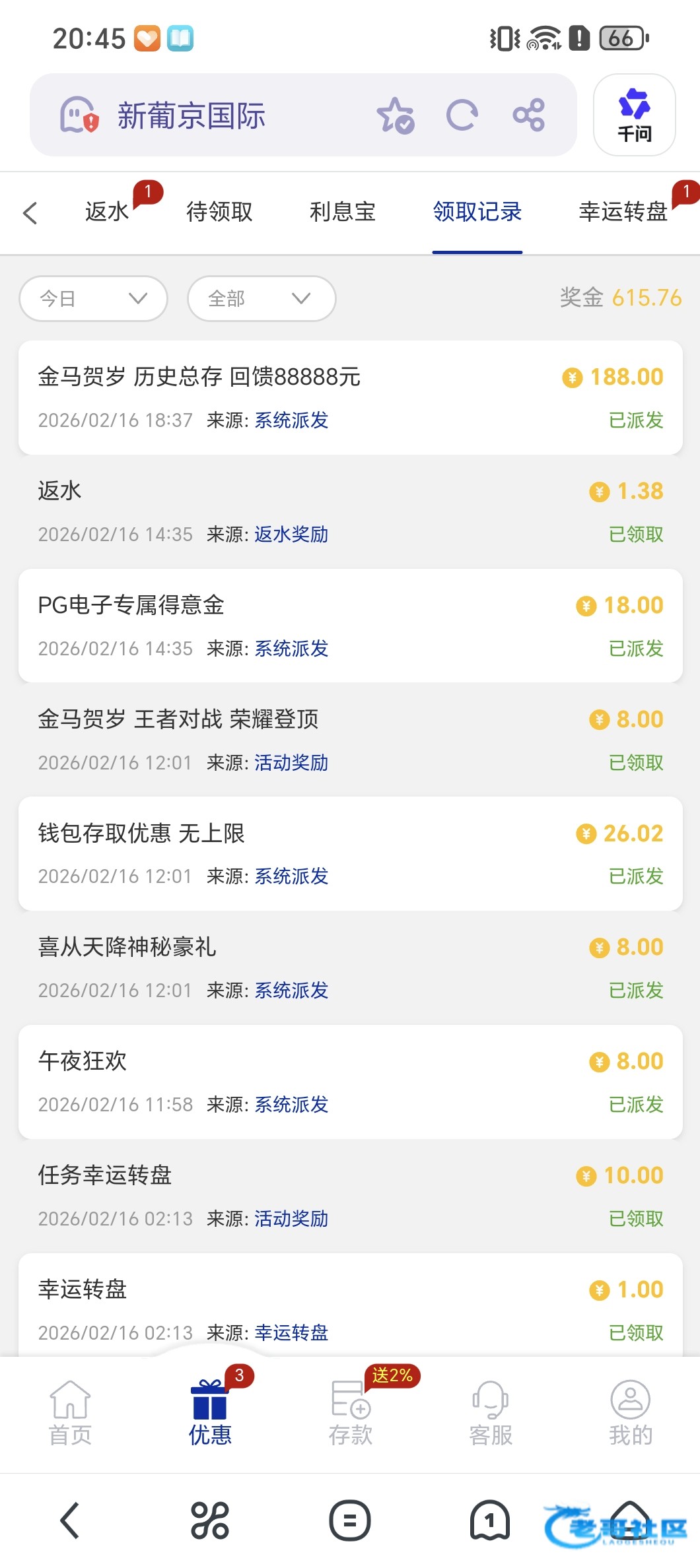
Task: Open the browser tab switcher
Action: pos(489,1520)
